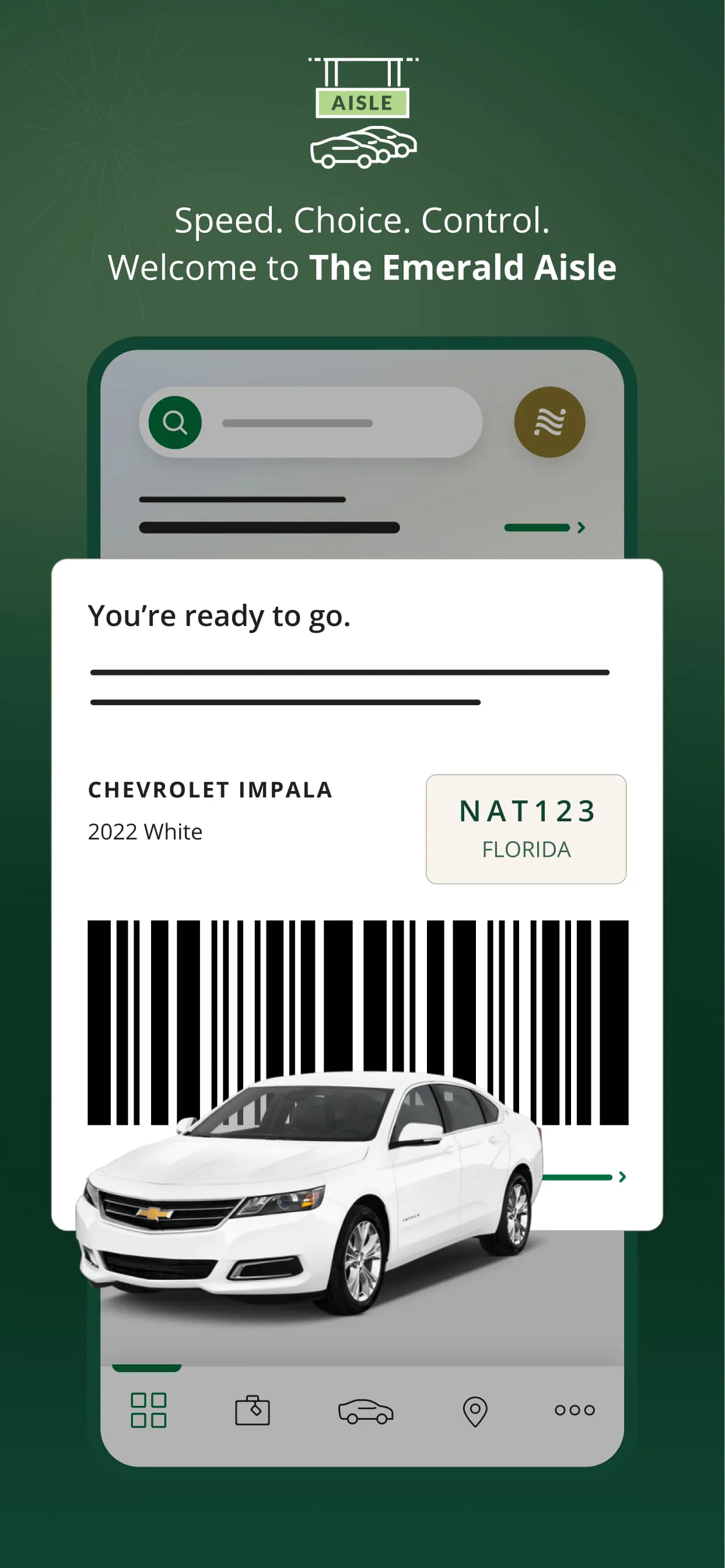Tap the magnifying glass search icon
Image resolution: width=725 pixels, height=1568 pixels.
point(176,422)
